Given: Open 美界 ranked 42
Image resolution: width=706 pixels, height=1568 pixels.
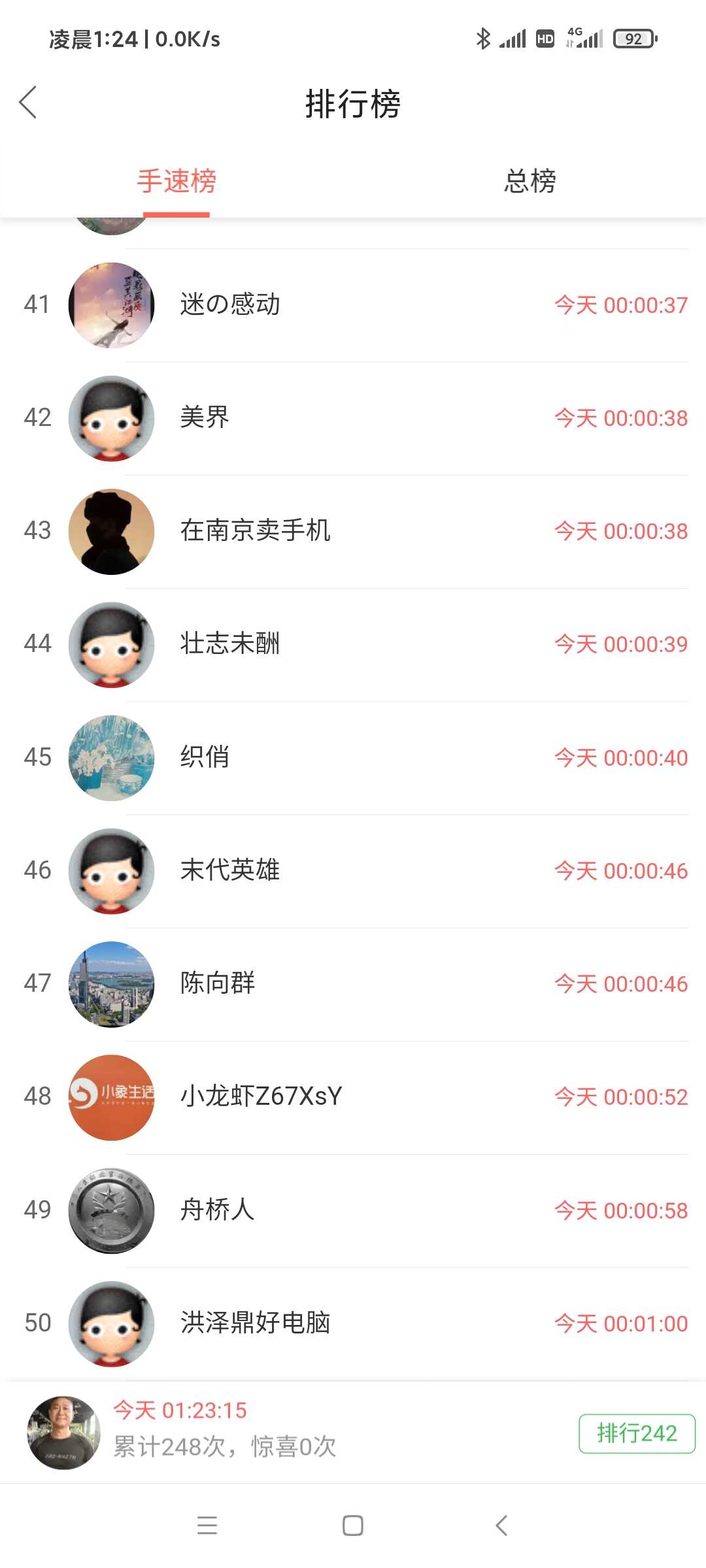Looking at the screenshot, I should (x=353, y=418).
